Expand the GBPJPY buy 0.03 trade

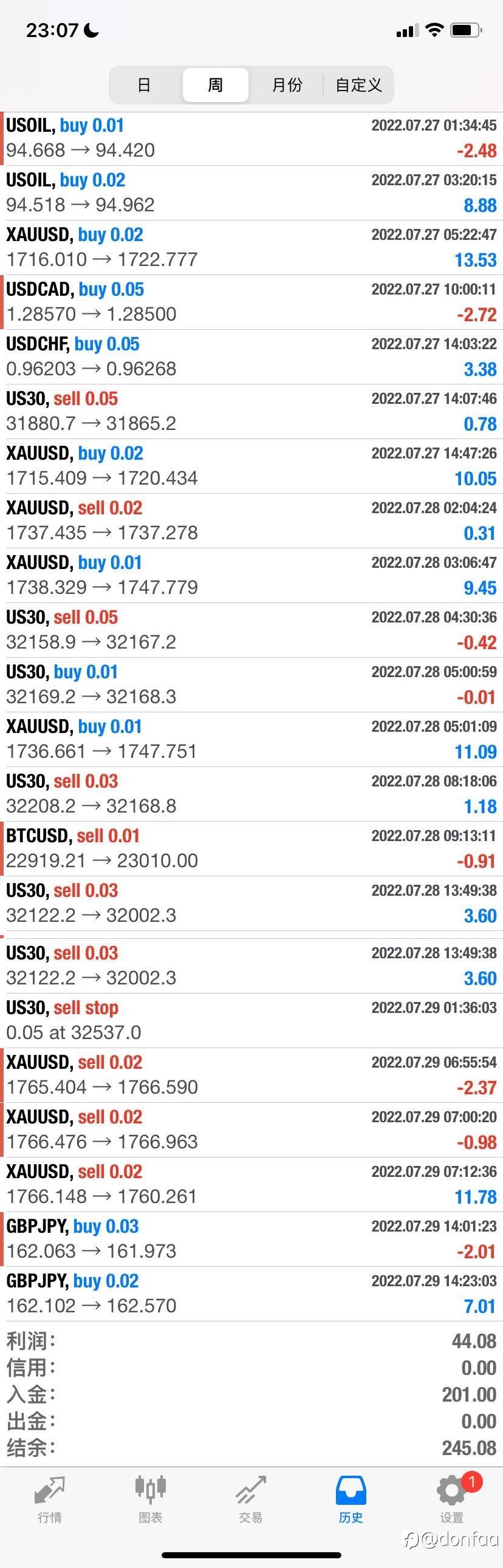pos(251,1239)
